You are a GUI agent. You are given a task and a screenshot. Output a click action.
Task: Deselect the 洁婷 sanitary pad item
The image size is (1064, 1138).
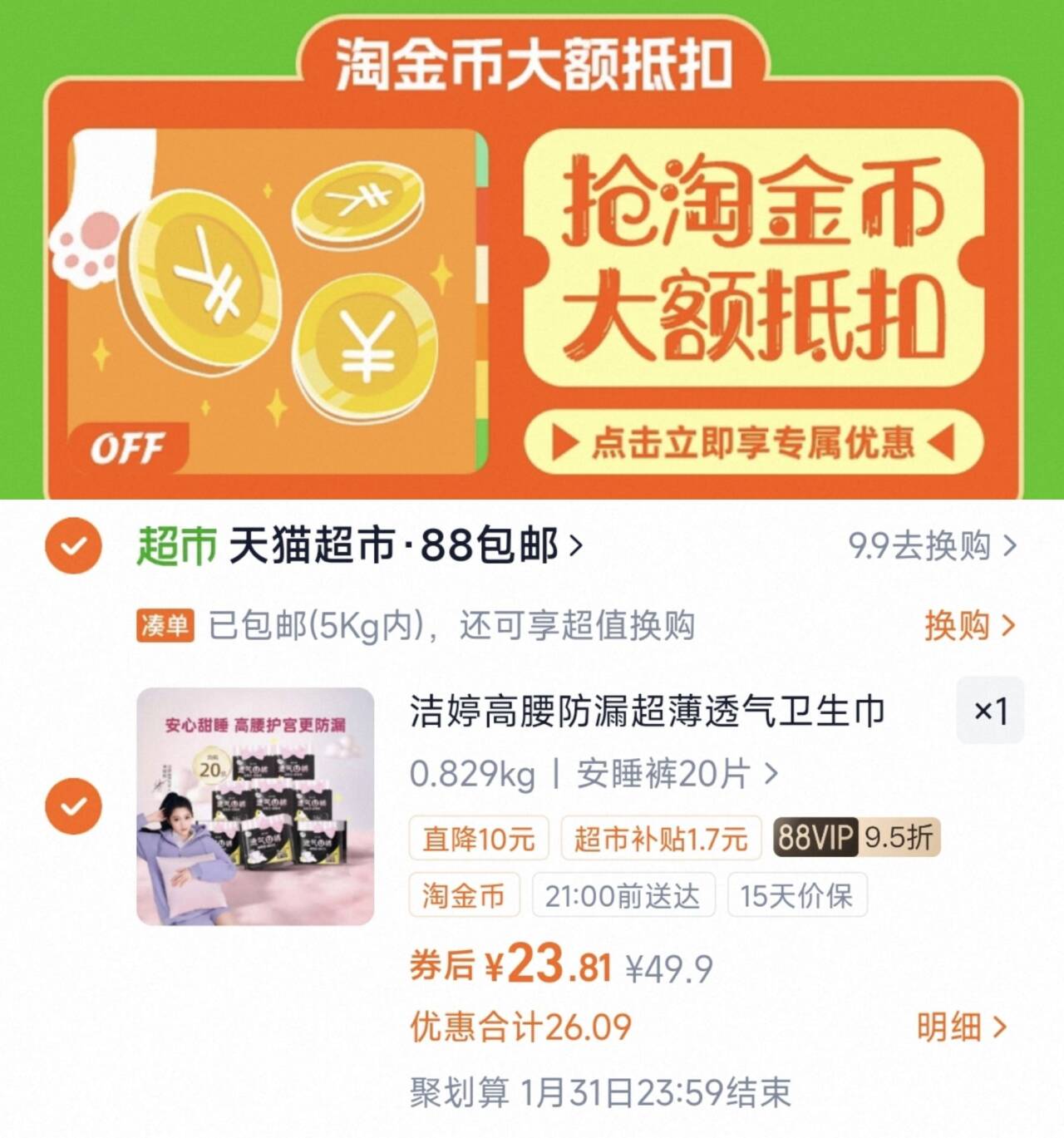point(74,806)
